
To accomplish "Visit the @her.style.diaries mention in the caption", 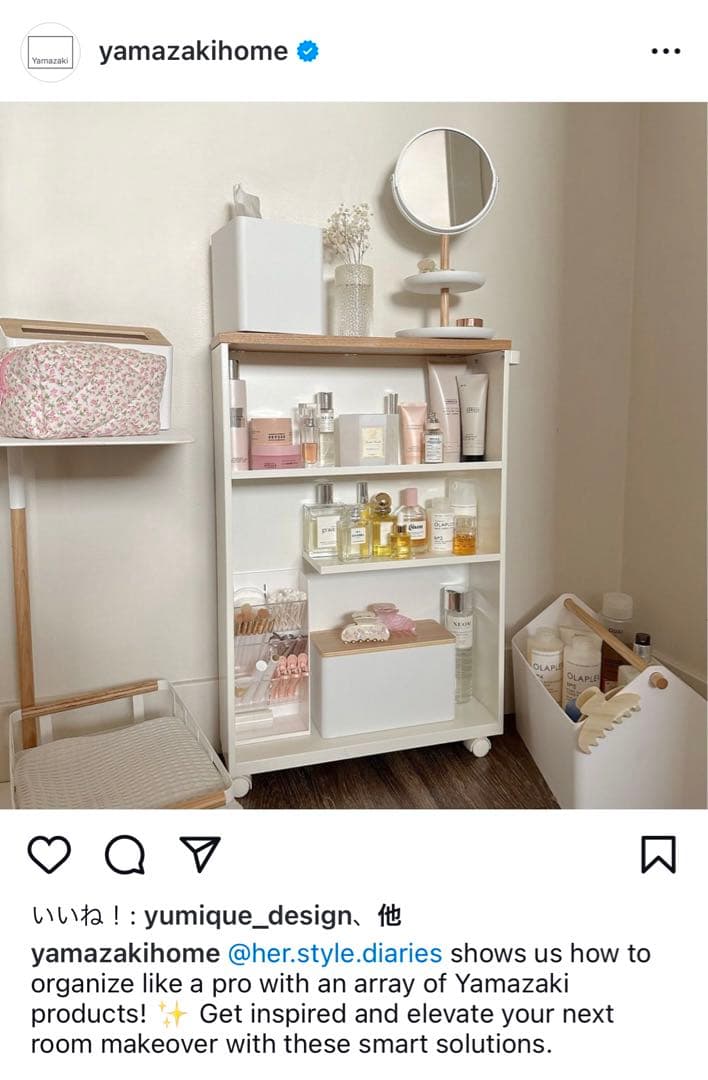I will (x=335, y=952).
